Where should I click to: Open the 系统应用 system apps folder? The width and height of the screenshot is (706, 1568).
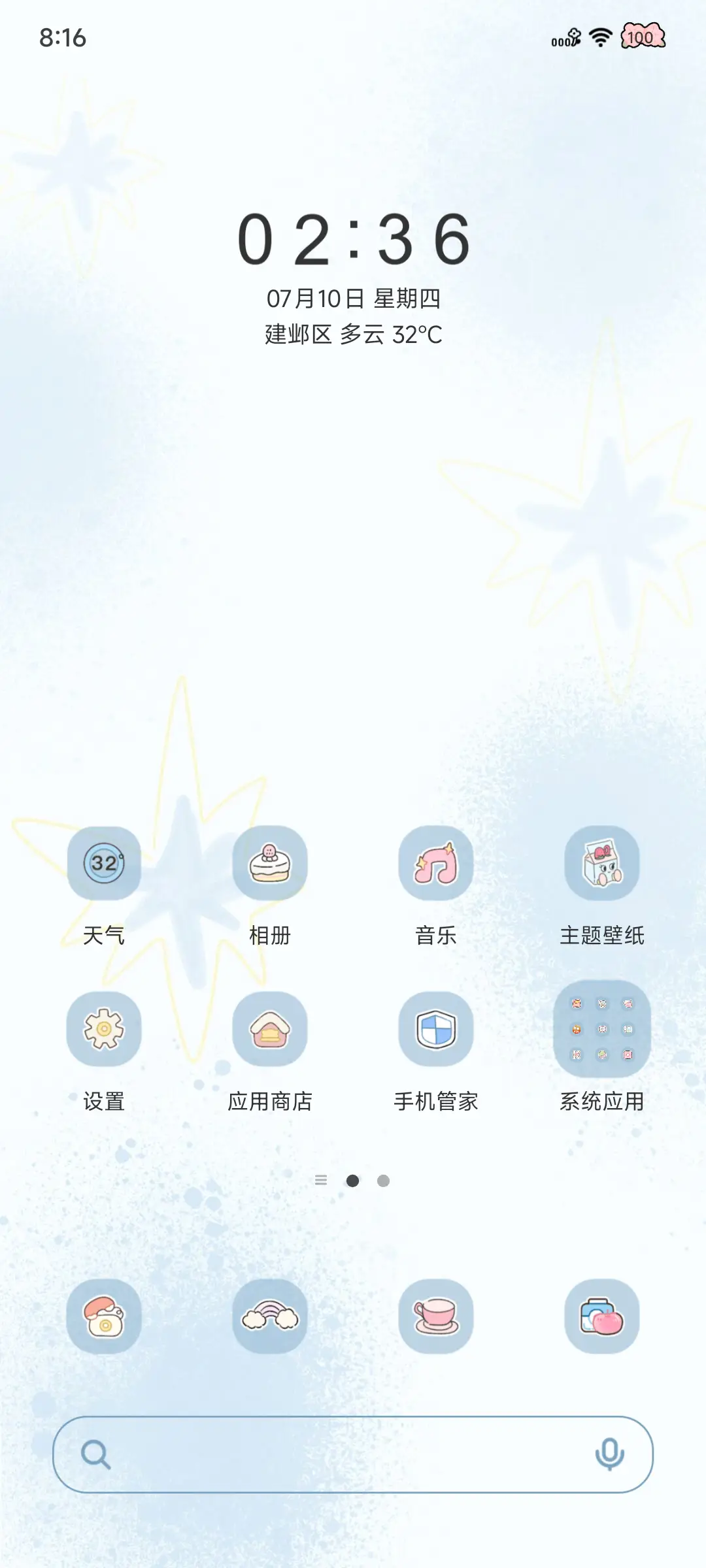tap(603, 1030)
